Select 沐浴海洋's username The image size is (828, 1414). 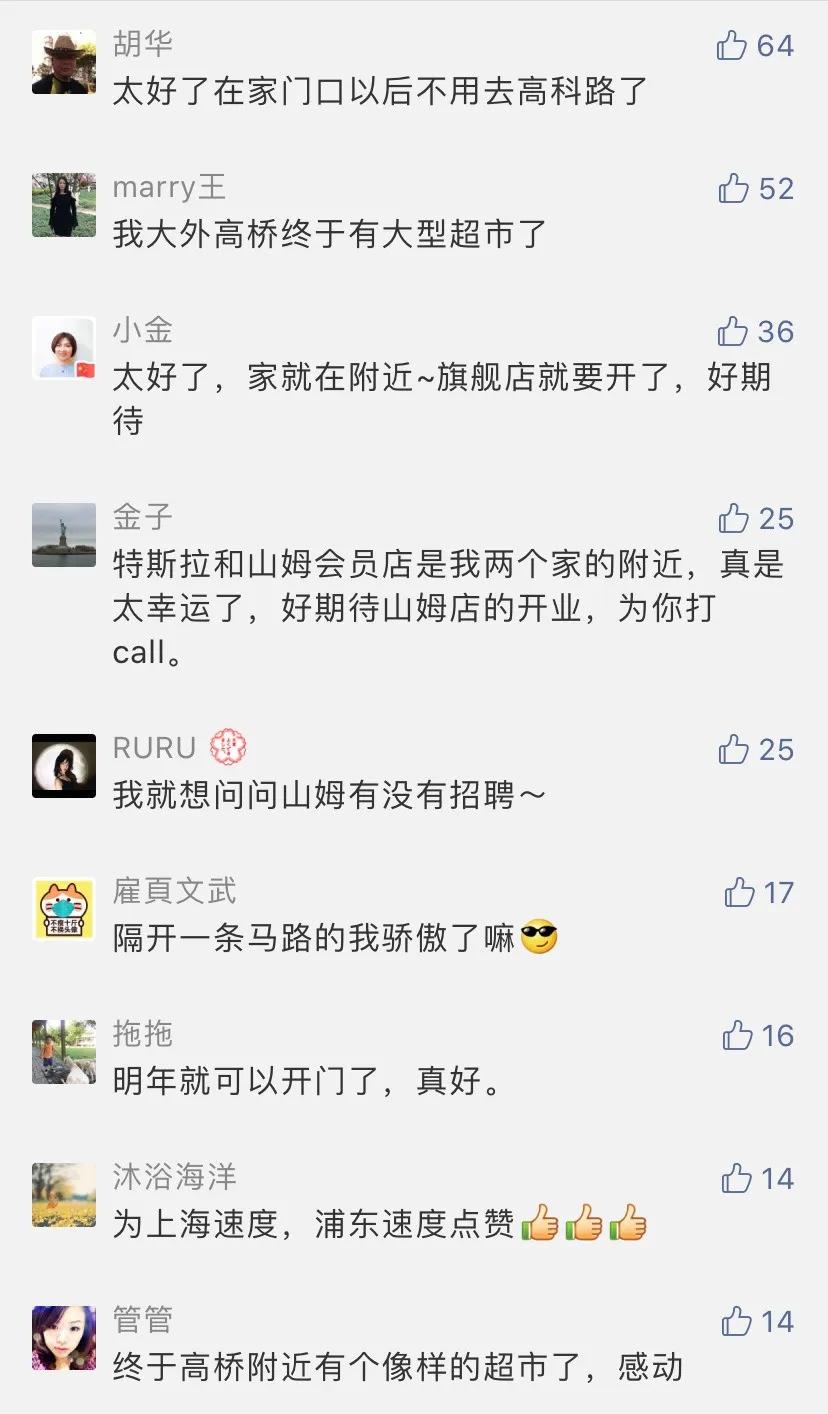[x=173, y=1178]
